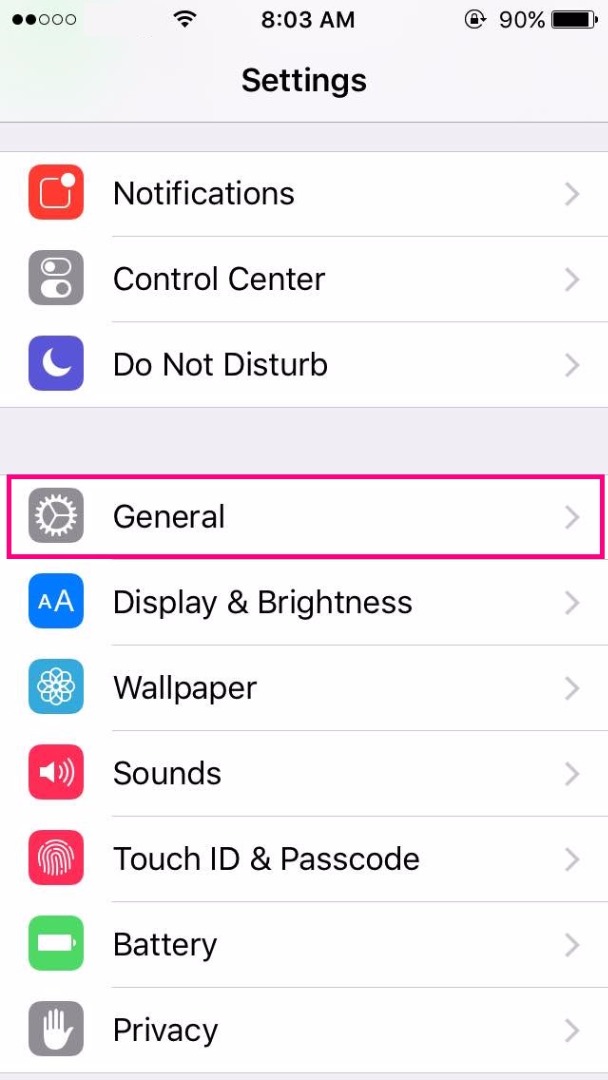Screen dimensions: 608x1080
Task: View Battery settings
Action: coord(165,945)
